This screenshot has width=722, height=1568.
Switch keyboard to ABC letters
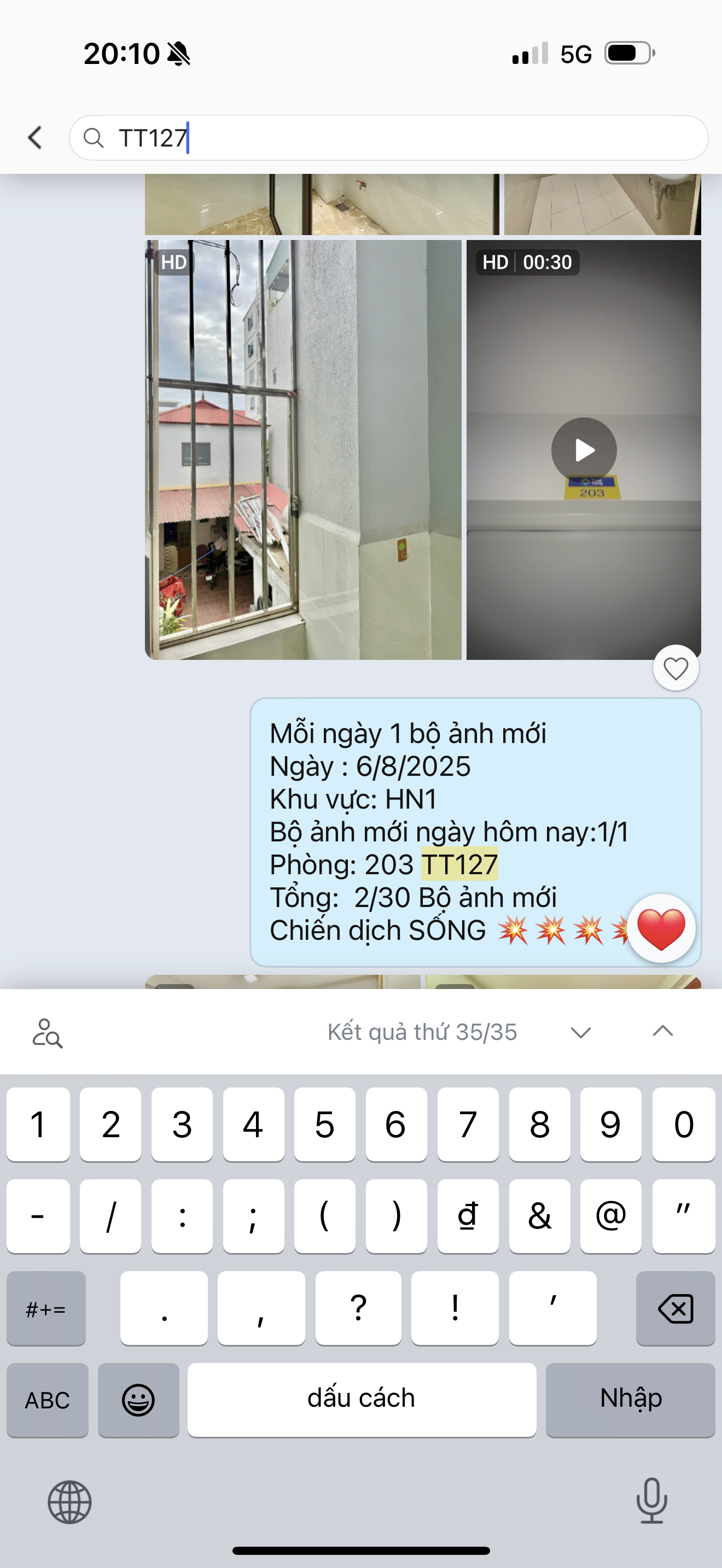click(x=48, y=1400)
